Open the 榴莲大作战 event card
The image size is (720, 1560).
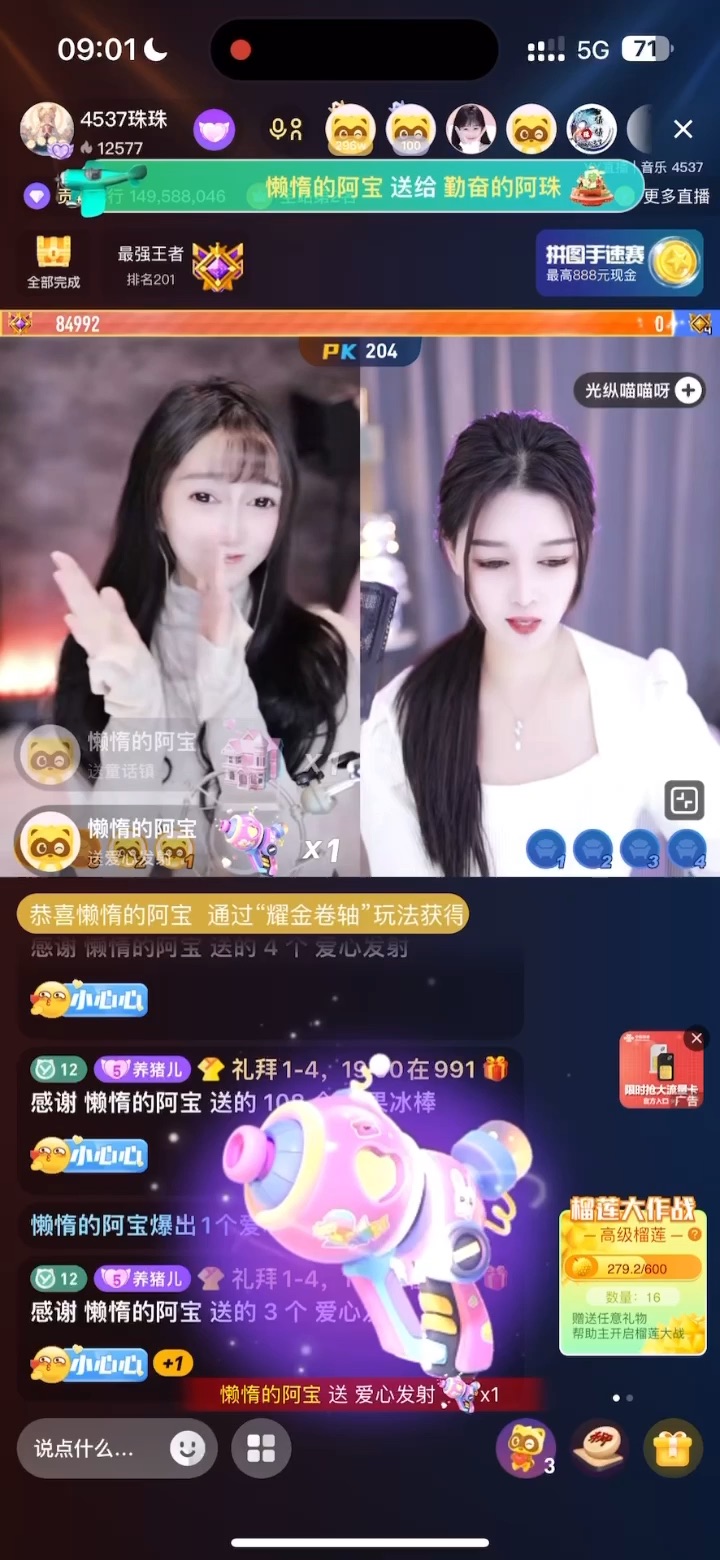click(633, 1275)
